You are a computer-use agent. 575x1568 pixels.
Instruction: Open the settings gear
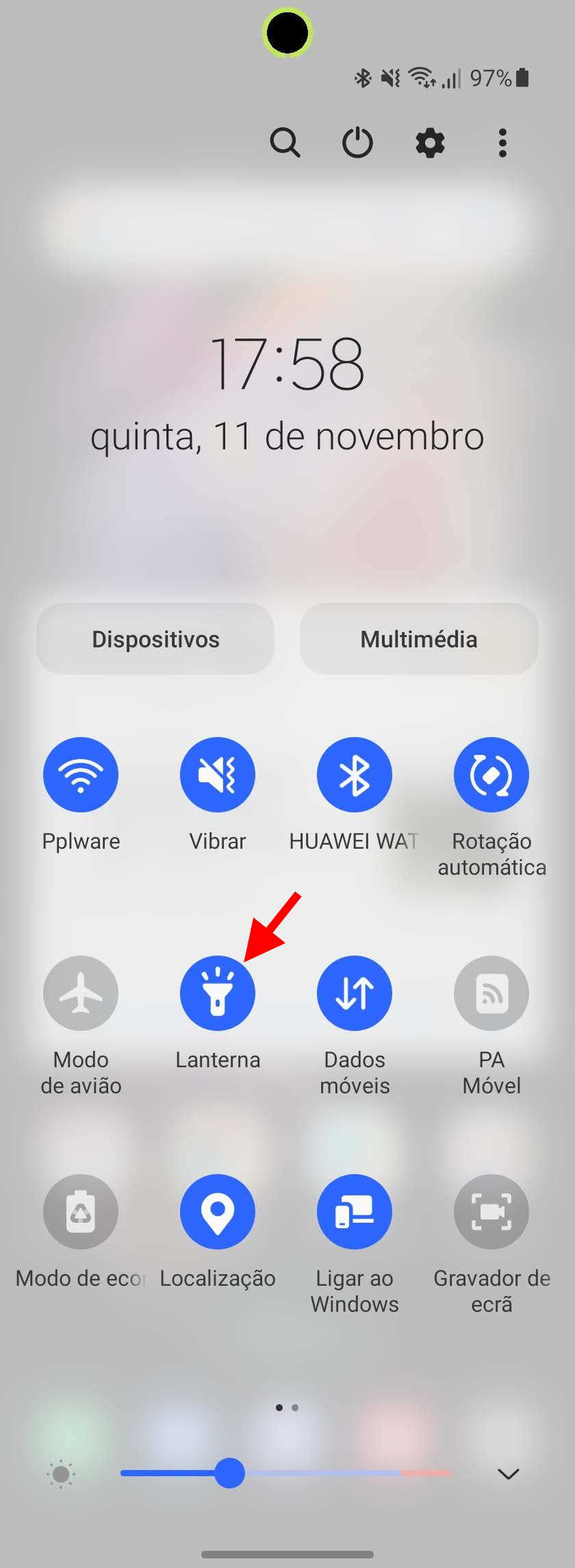tap(430, 143)
